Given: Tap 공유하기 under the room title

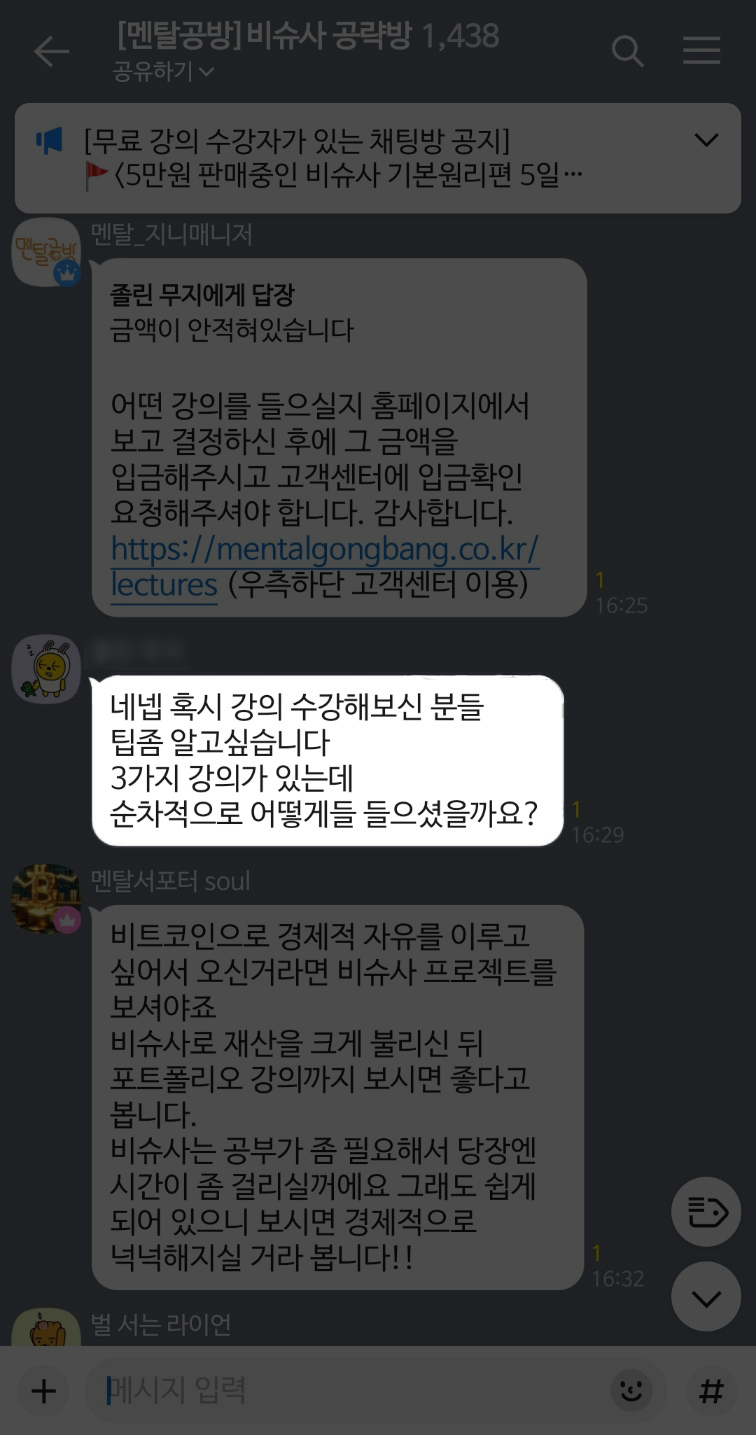Looking at the screenshot, I should coord(163,73).
